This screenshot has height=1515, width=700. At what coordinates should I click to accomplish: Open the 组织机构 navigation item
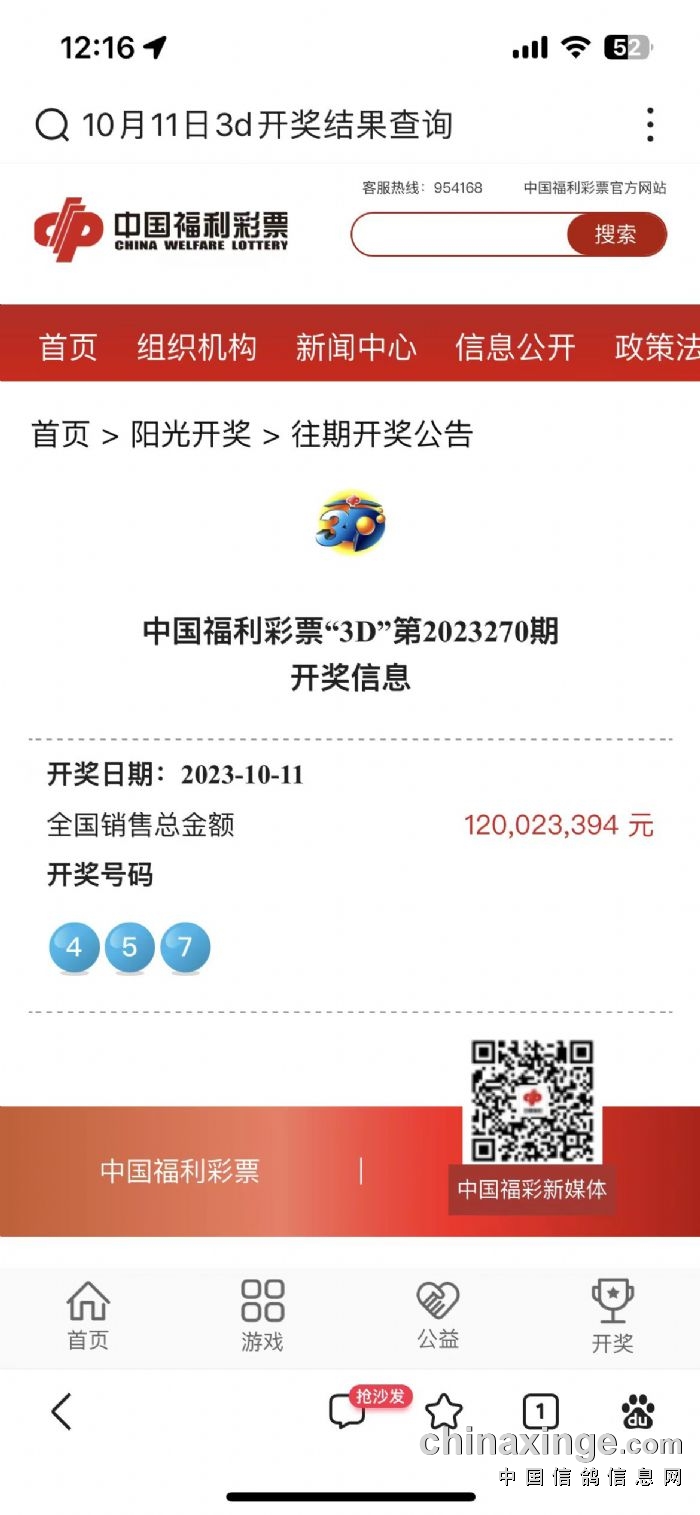coord(197,347)
